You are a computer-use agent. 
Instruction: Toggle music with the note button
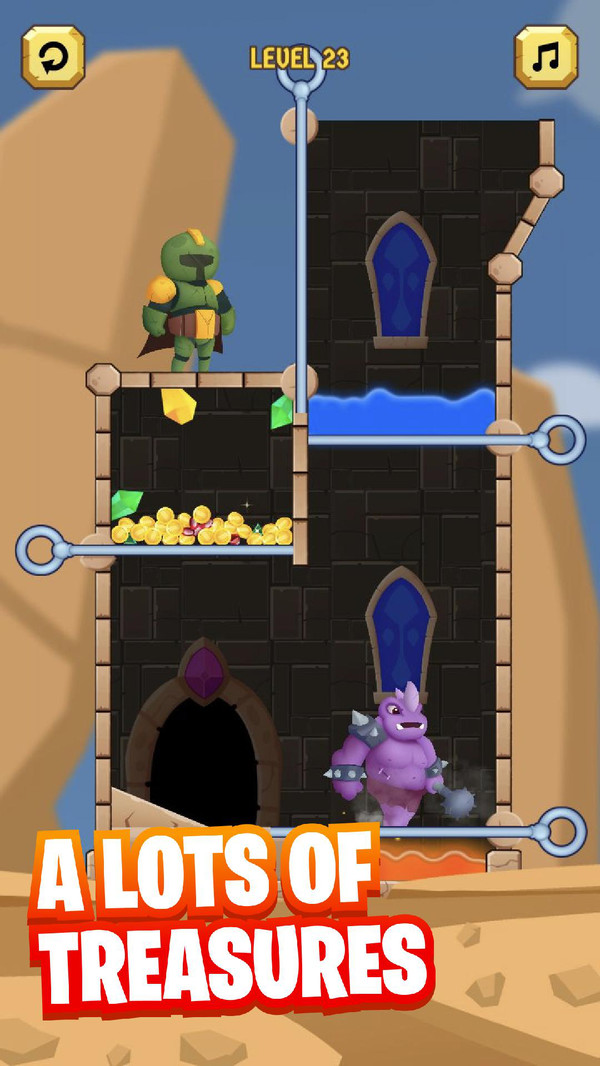pos(547,57)
